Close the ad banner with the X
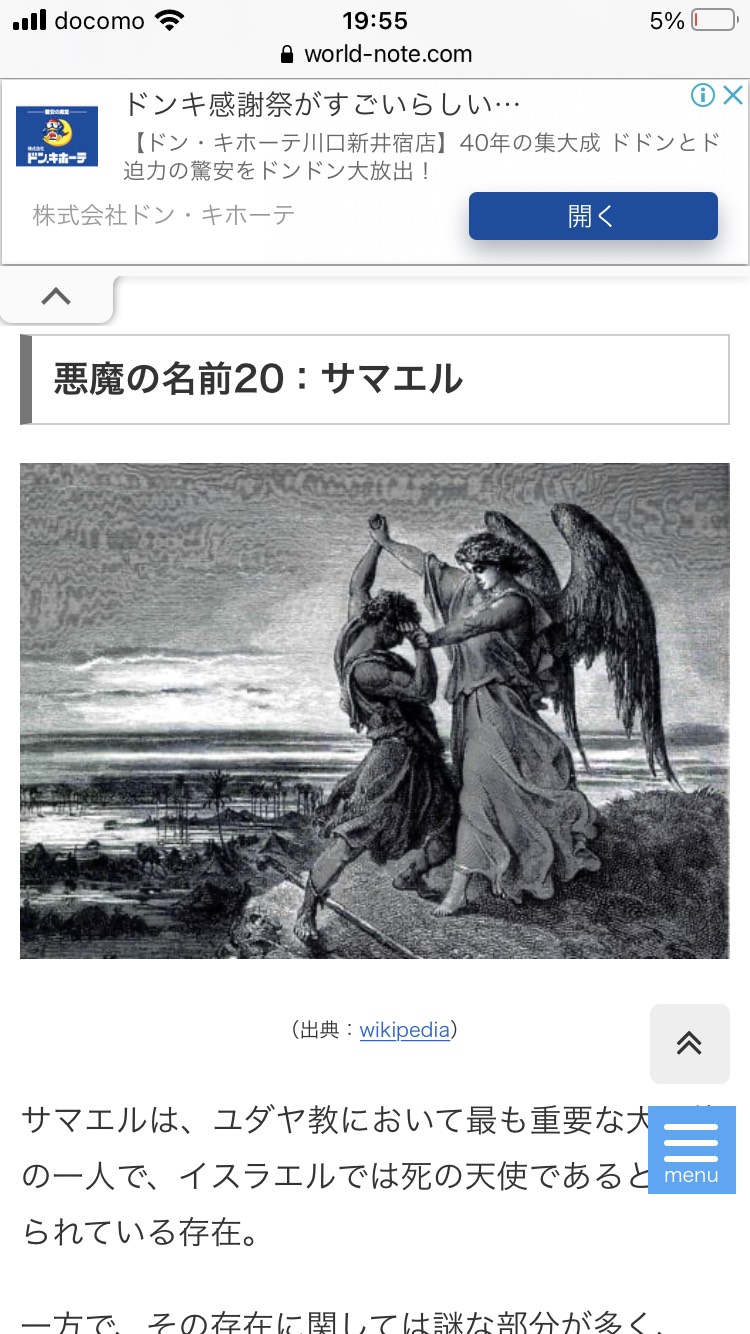750x1334 pixels. 733,95
